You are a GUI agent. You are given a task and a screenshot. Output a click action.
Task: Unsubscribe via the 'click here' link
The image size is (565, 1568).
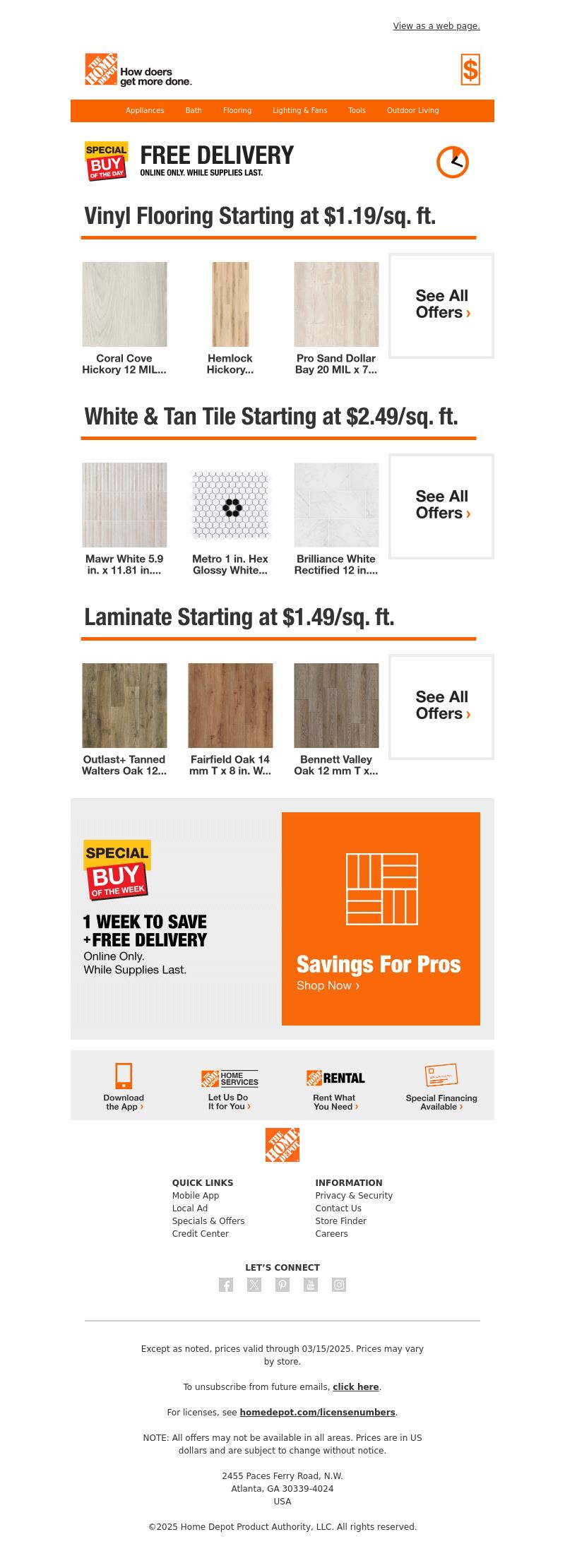click(355, 1387)
